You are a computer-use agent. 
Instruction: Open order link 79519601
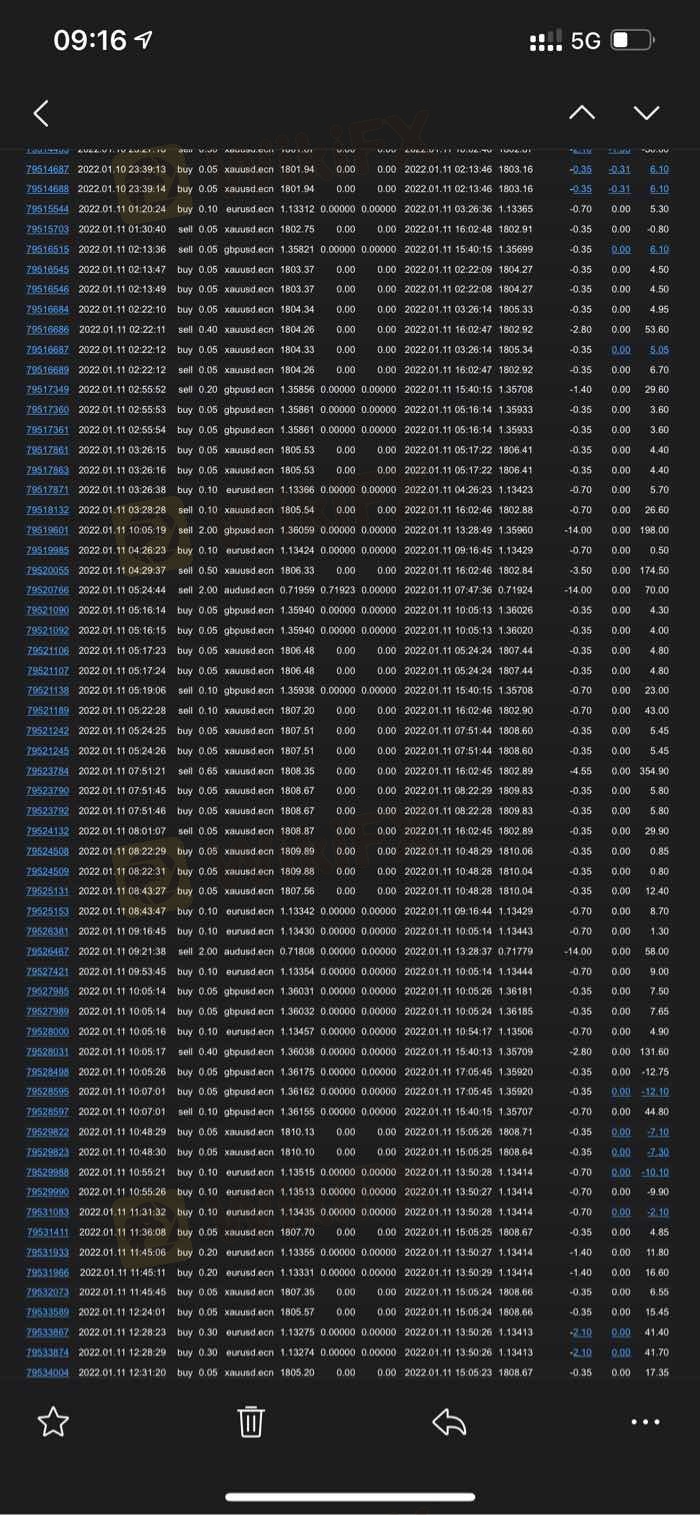48,530
